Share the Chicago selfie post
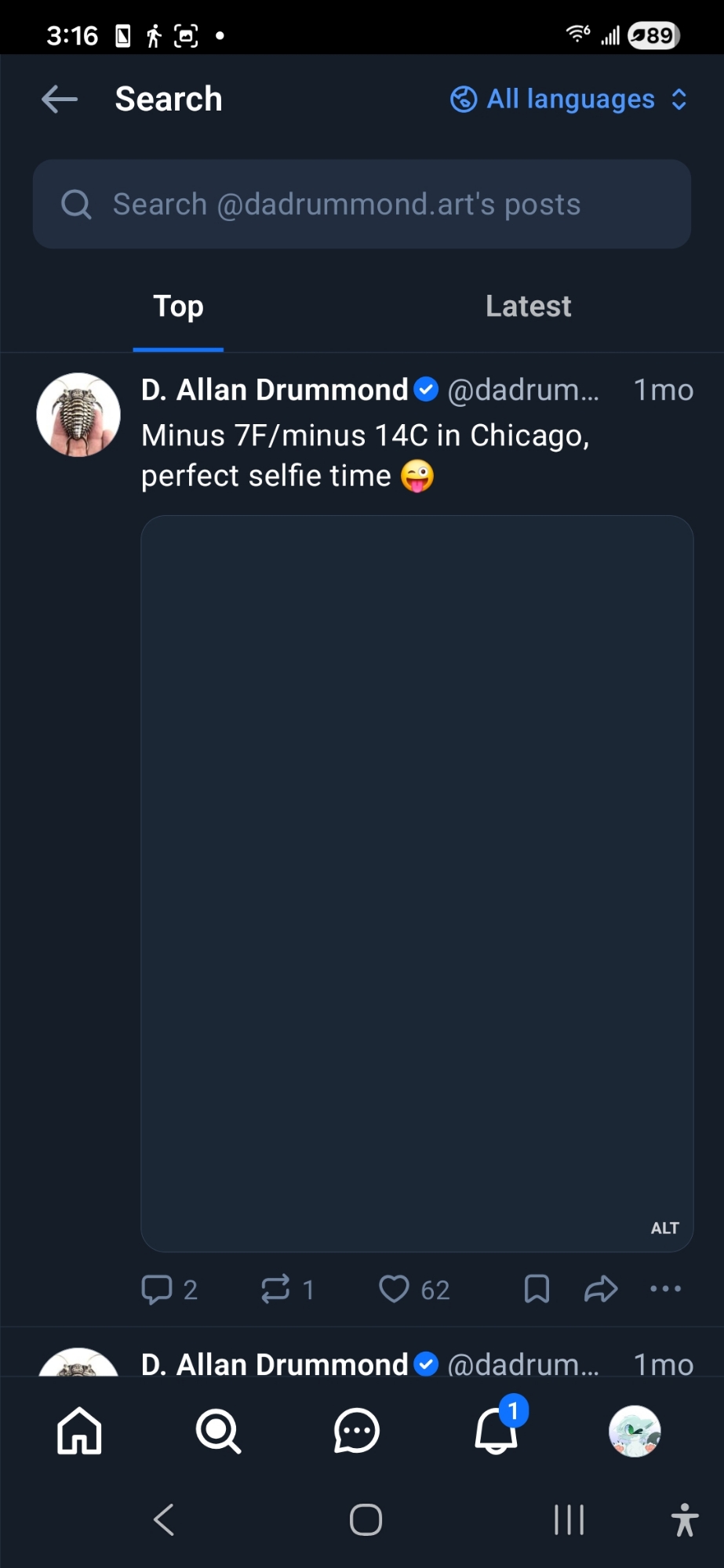The image size is (724, 1568). [x=601, y=1290]
